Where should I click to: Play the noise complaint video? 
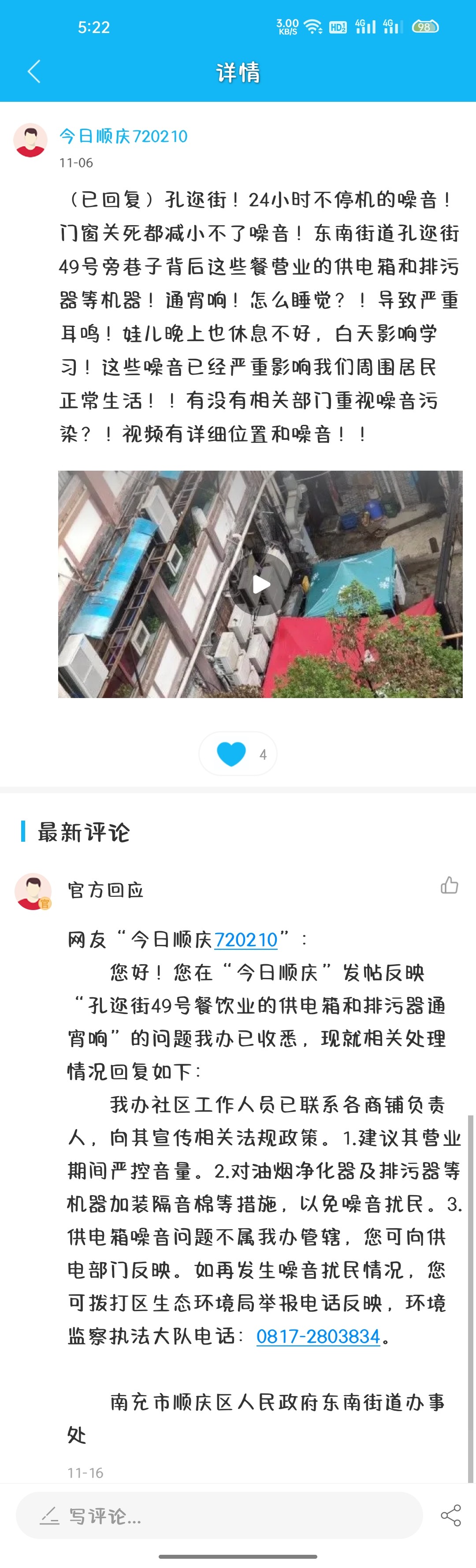(x=260, y=584)
